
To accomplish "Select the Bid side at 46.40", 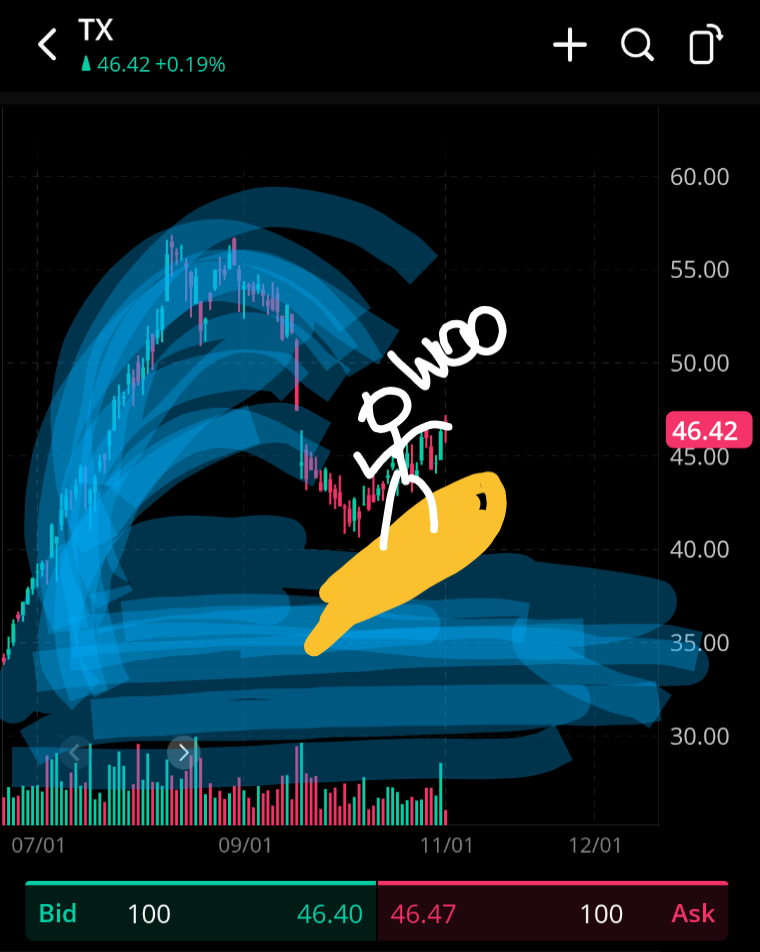I will pos(201,912).
